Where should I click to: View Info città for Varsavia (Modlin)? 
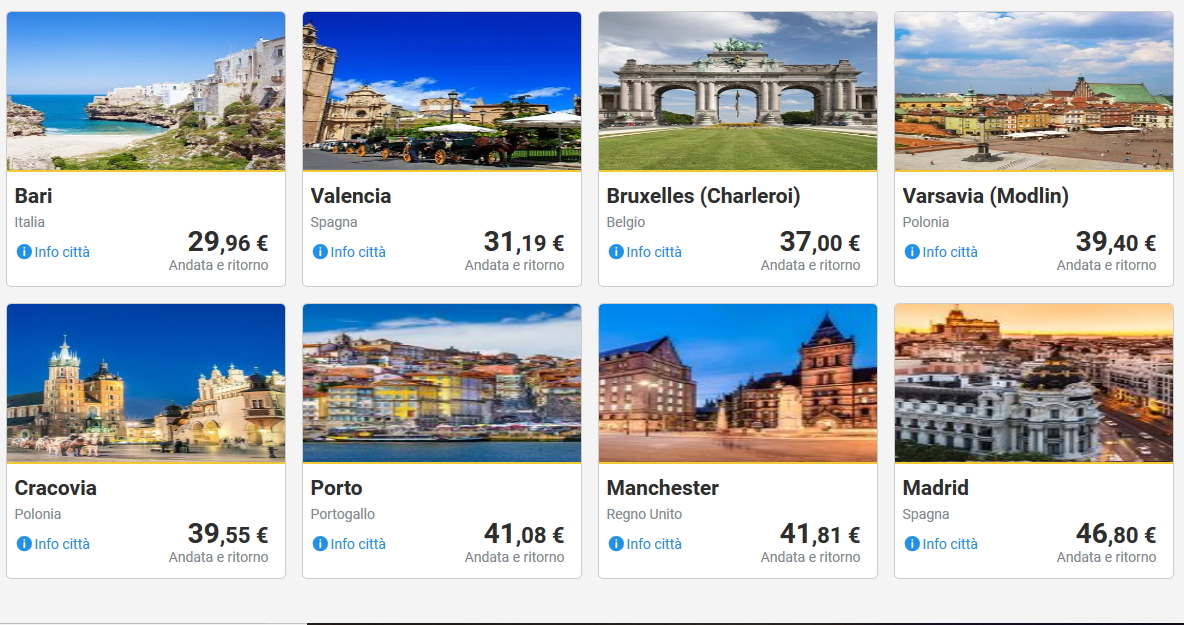(x=942, y=252)
